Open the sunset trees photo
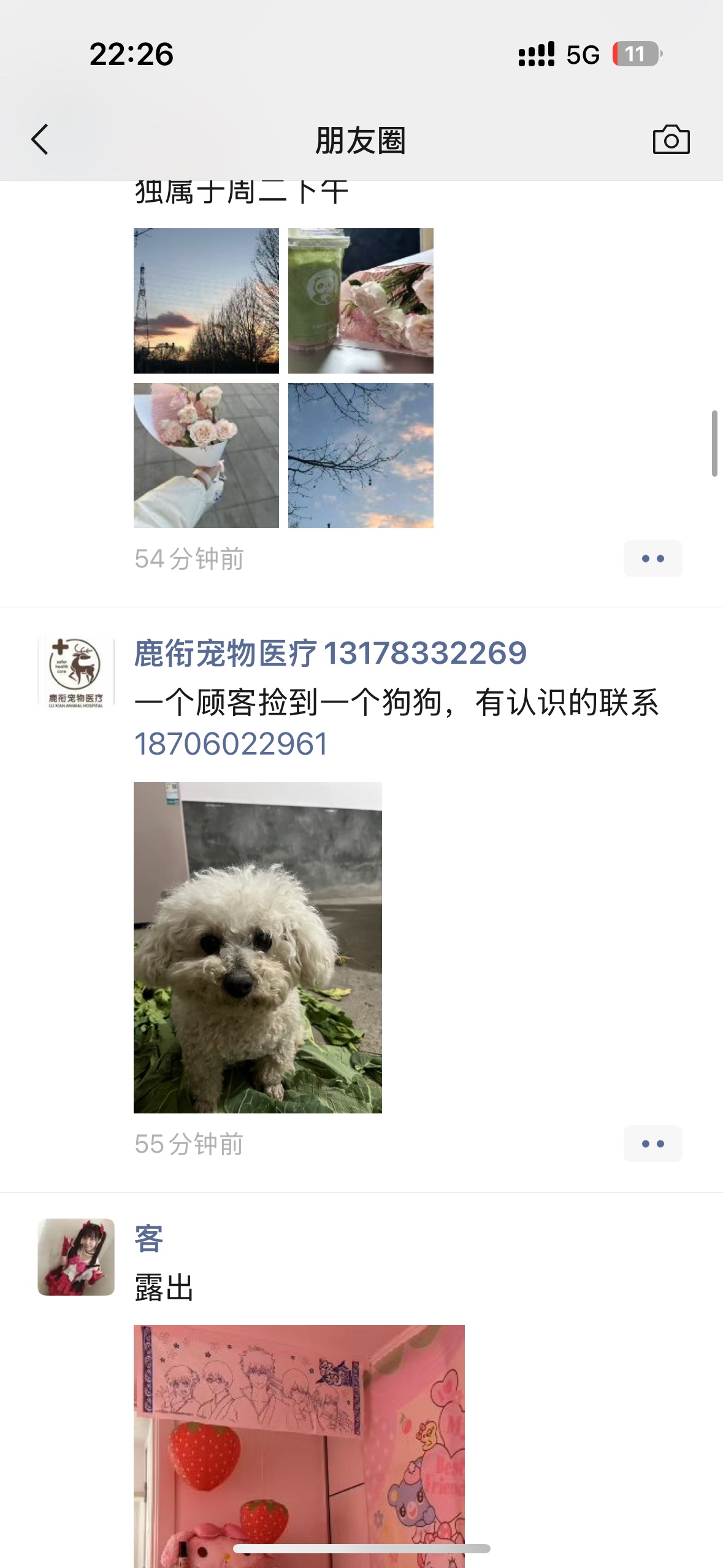723x1568 pixels. tap(206, 301)
